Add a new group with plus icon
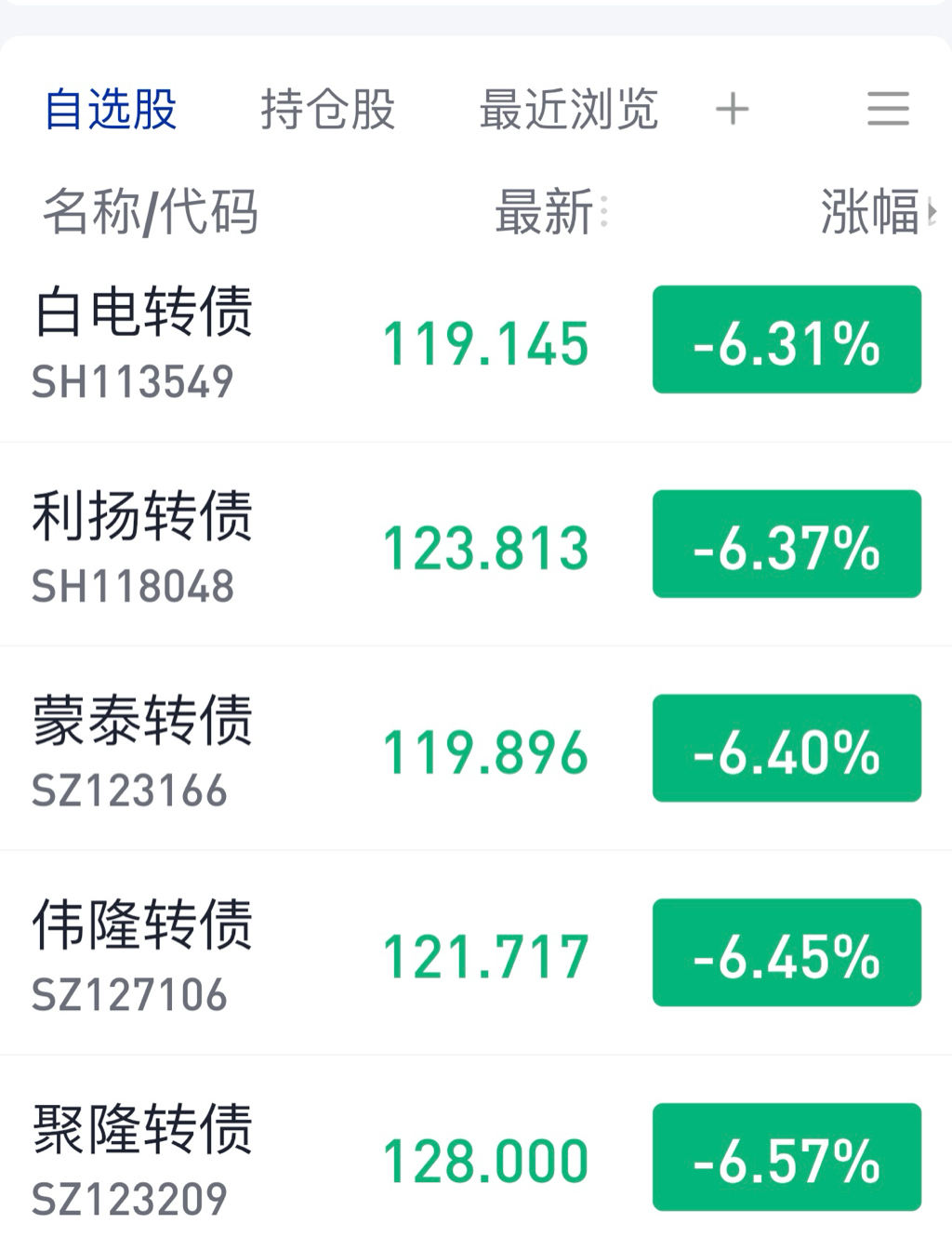The width and height of the screenshot is (952, 1250). 732,110
